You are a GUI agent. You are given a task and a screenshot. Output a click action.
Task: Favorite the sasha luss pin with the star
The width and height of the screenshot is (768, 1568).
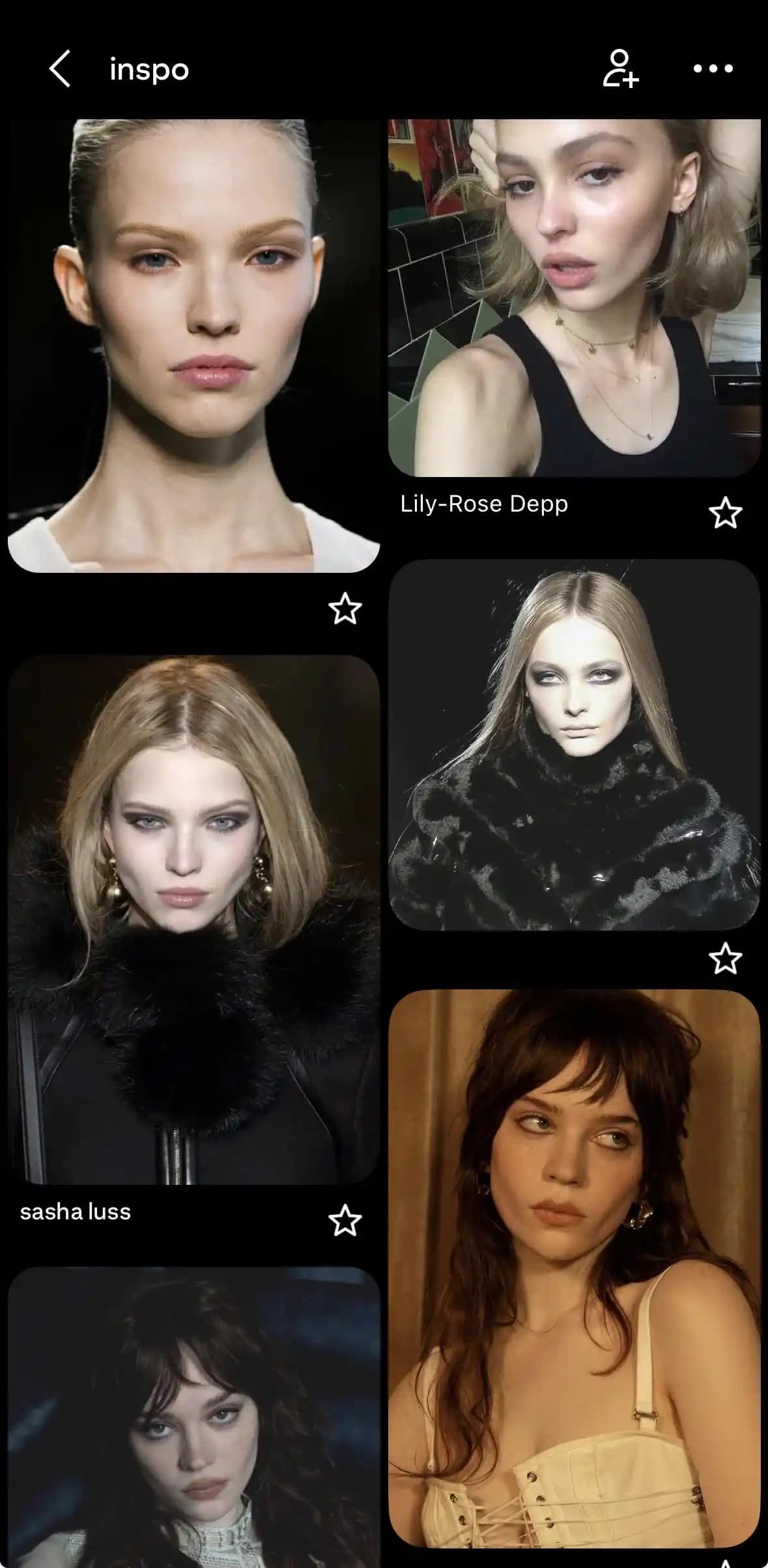[x=345, y=1221]
